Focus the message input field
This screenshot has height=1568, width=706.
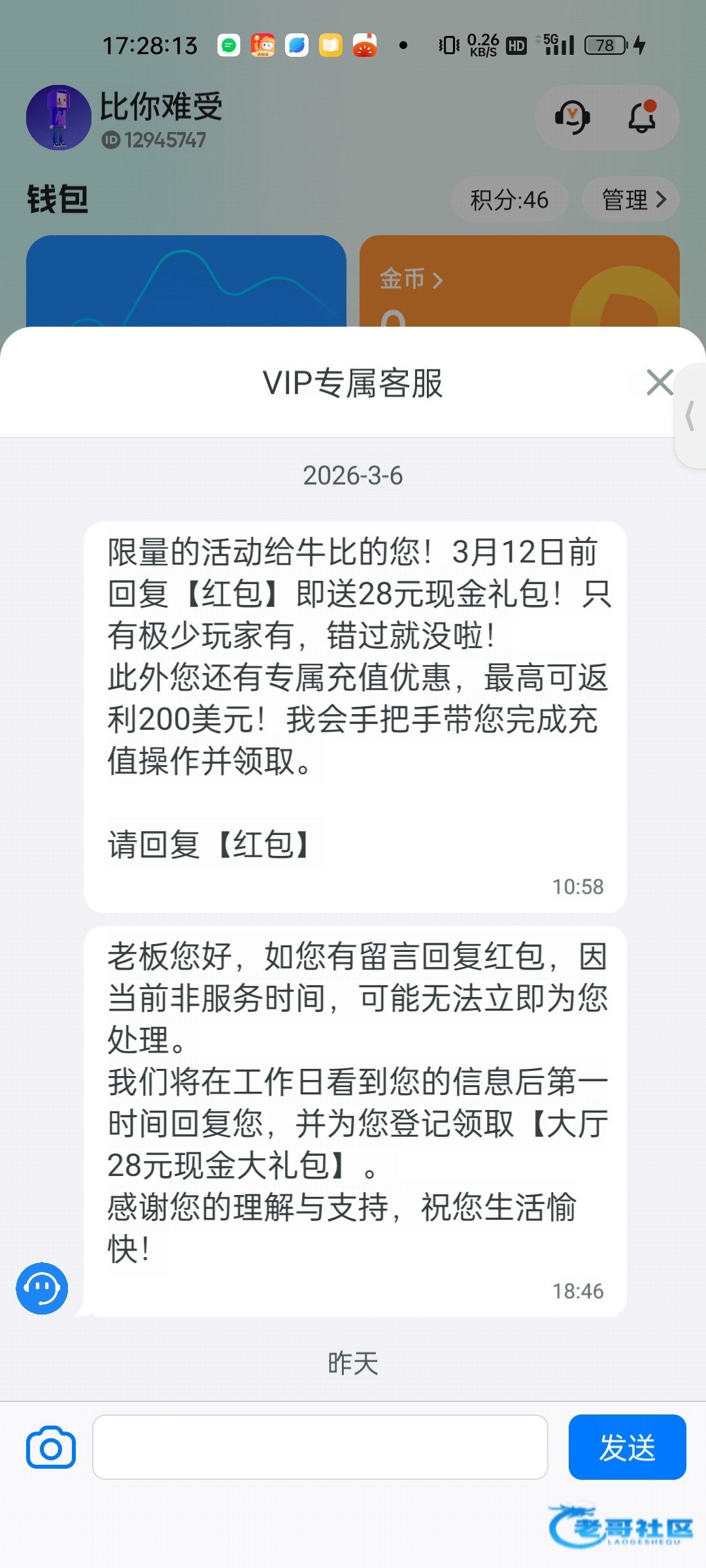tap(320, 1447)
